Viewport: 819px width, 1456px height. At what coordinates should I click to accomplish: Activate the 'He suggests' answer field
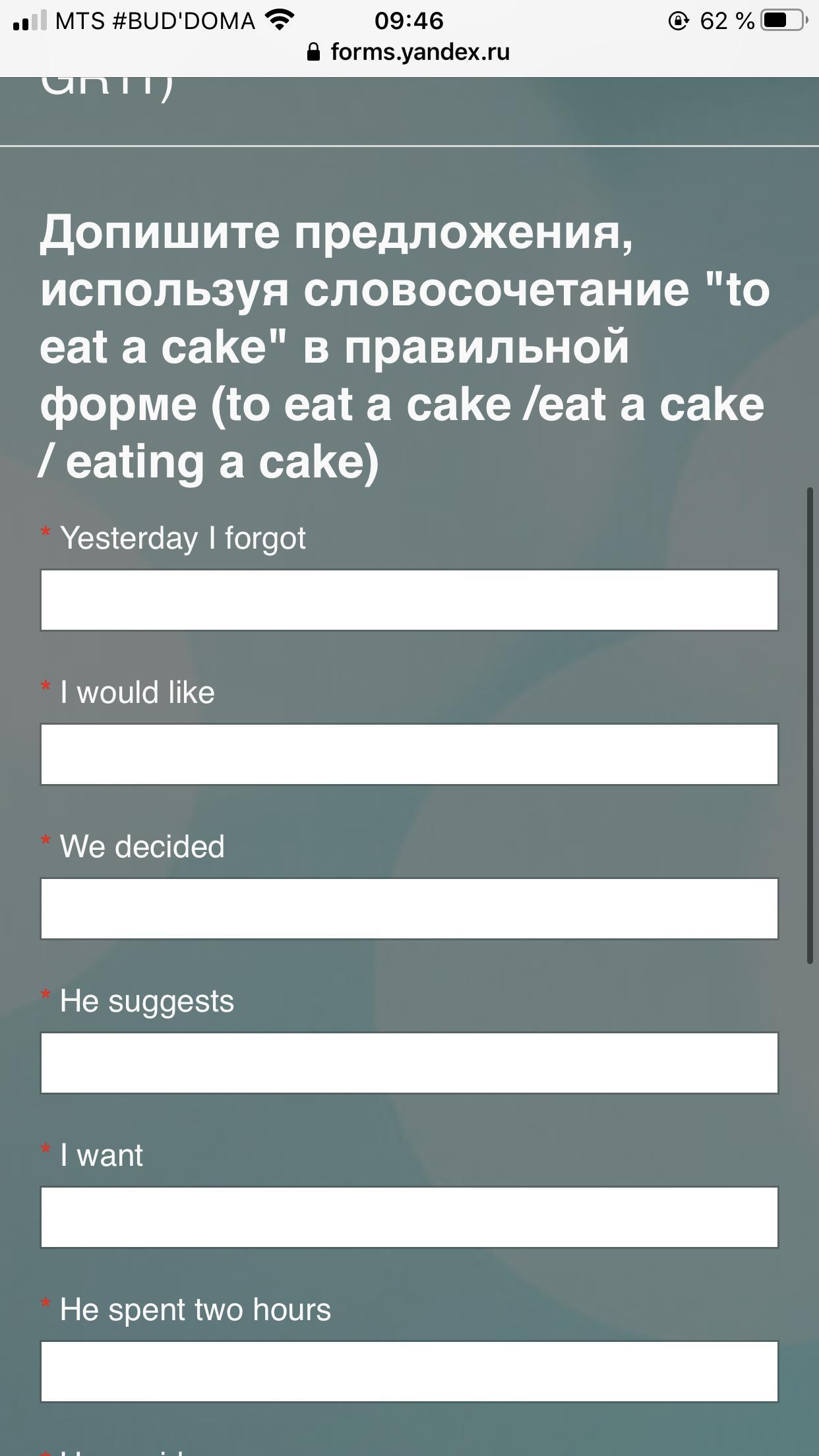tap(409, 1063)
